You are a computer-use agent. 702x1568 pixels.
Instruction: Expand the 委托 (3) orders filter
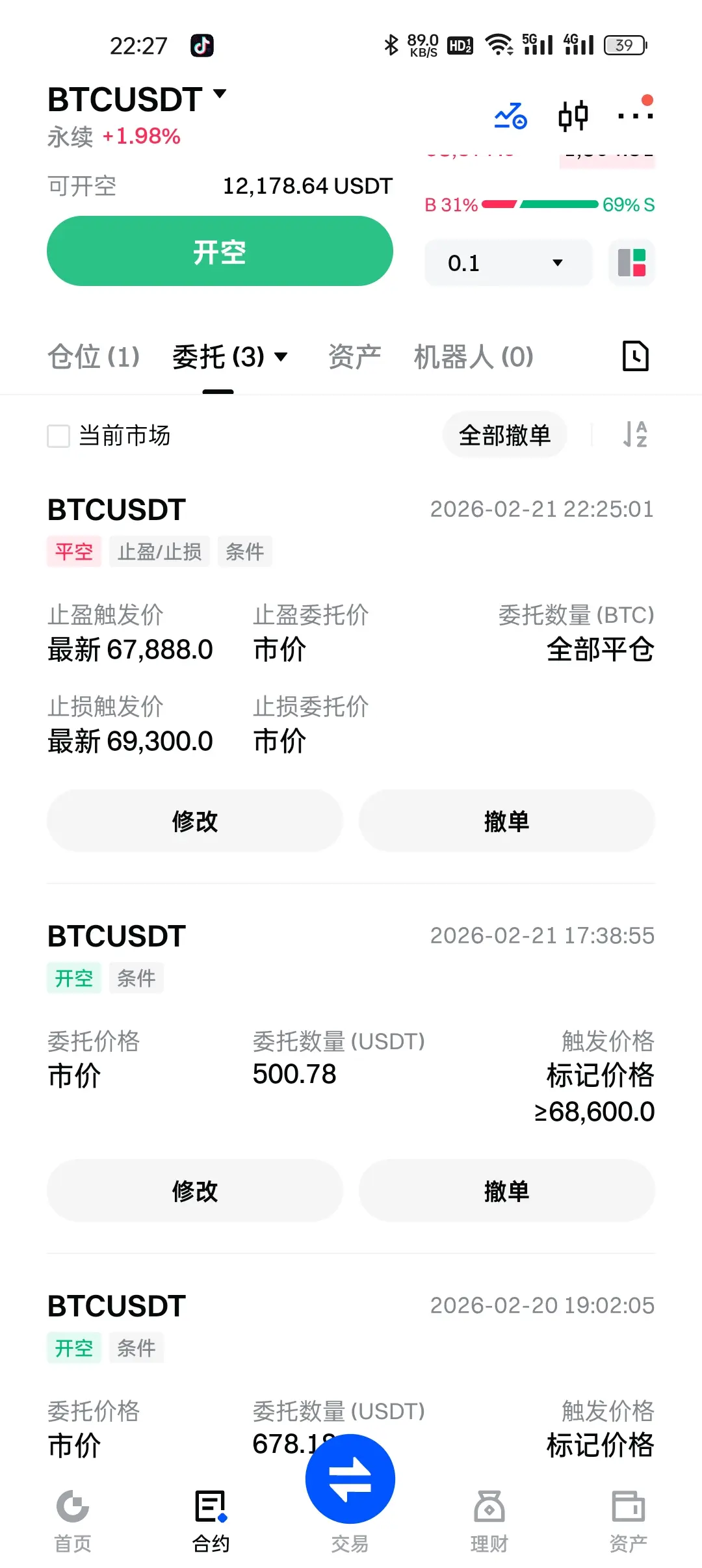229,357
